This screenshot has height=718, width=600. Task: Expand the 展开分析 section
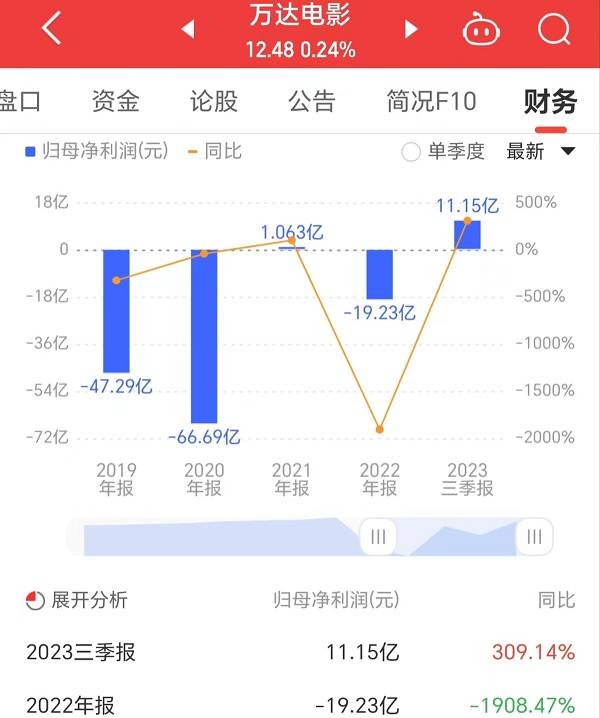[78, 600]
